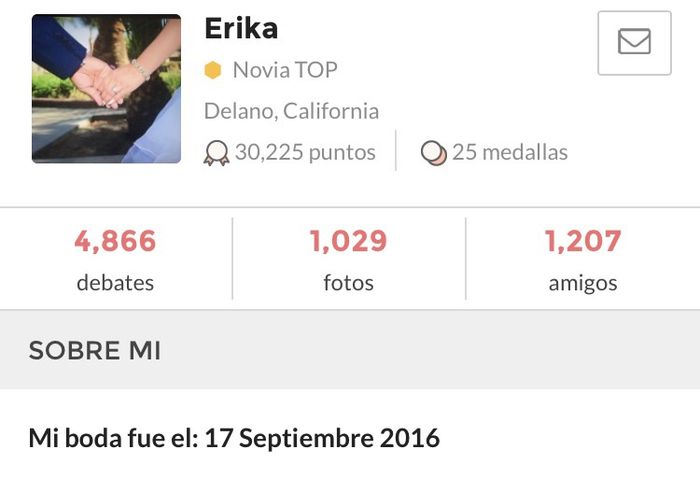The height and width of the screenshot is (478, 700).
Task: Show Erika's 1,207 amigos
Action: click(582, 259)
